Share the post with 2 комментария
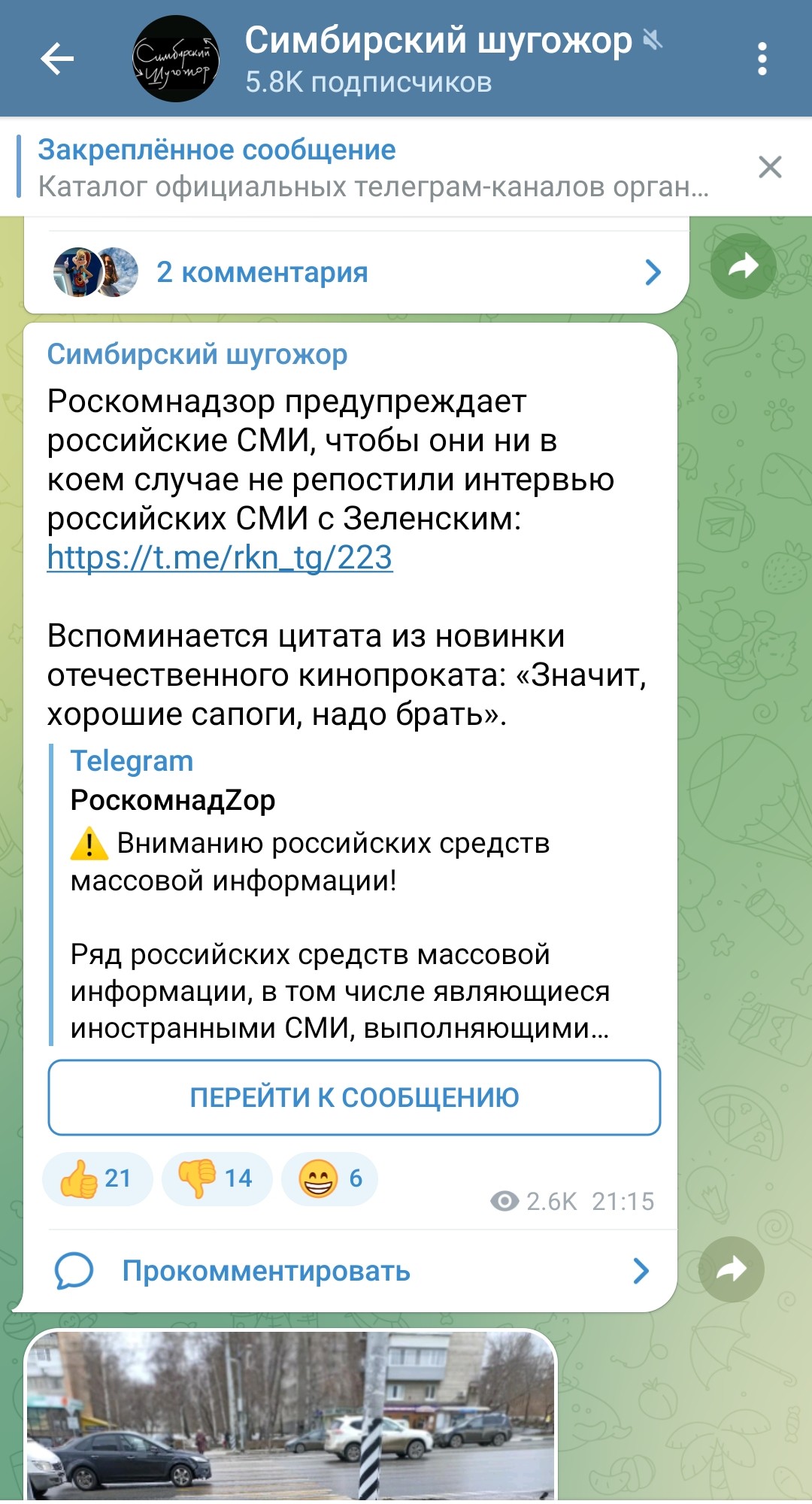 click(x=744, y=266)
